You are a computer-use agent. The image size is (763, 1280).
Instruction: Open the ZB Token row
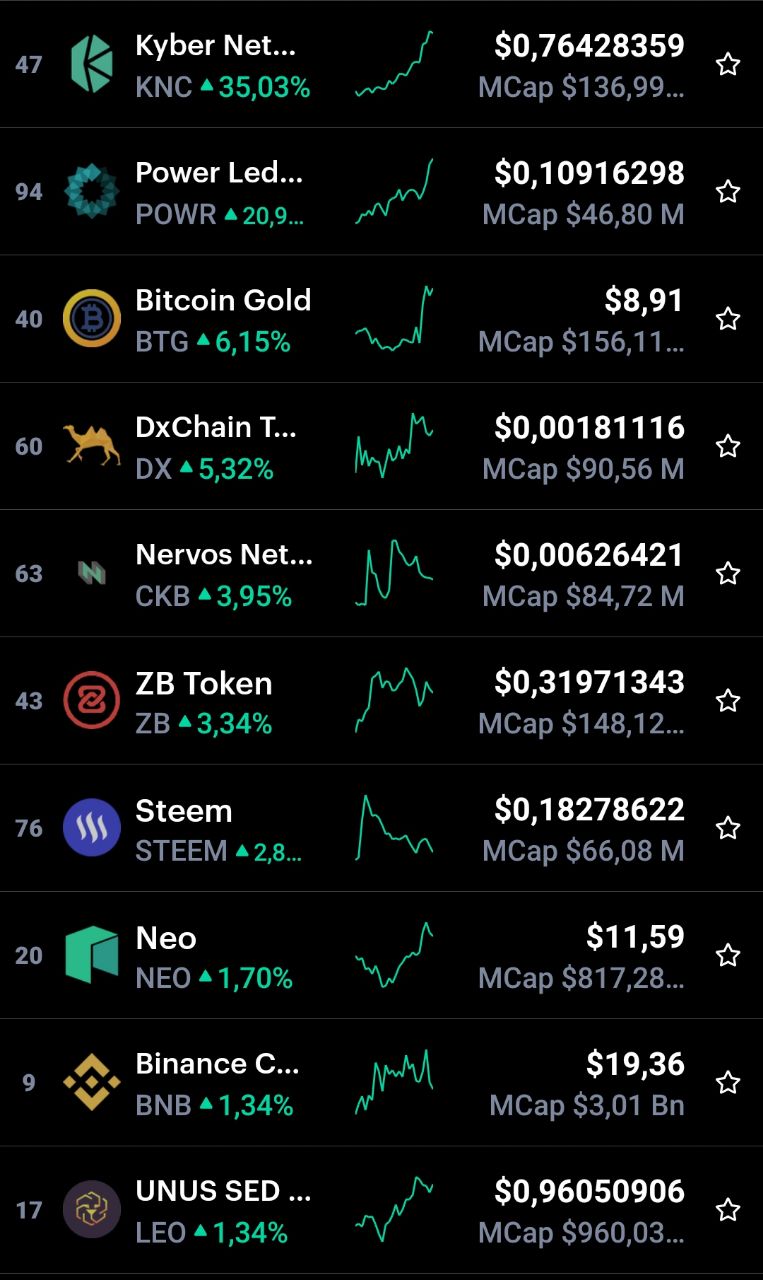pos(381,700)
